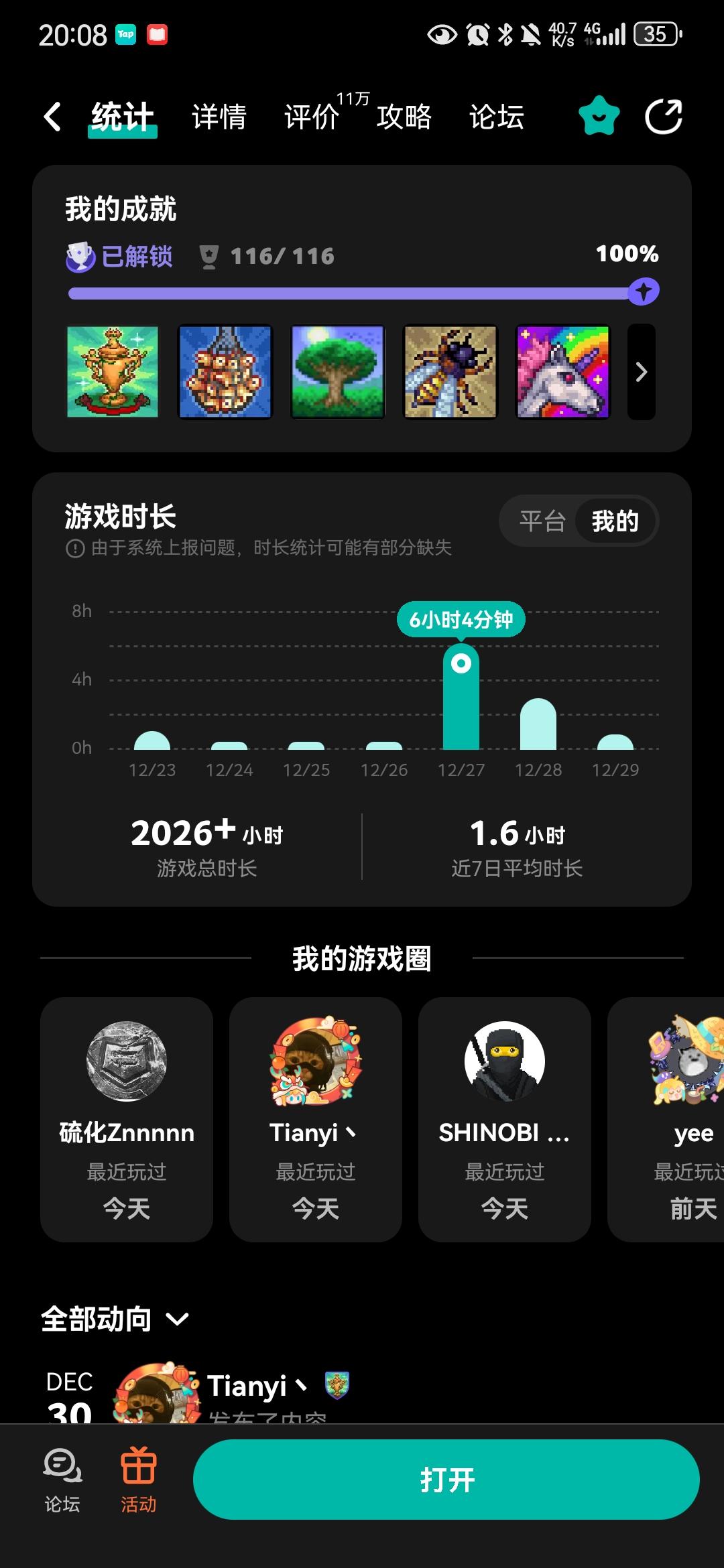Select the 我的 play time view
Image resolution: width=724 pixels, height=1568 pixels.
tap(615, 521)
